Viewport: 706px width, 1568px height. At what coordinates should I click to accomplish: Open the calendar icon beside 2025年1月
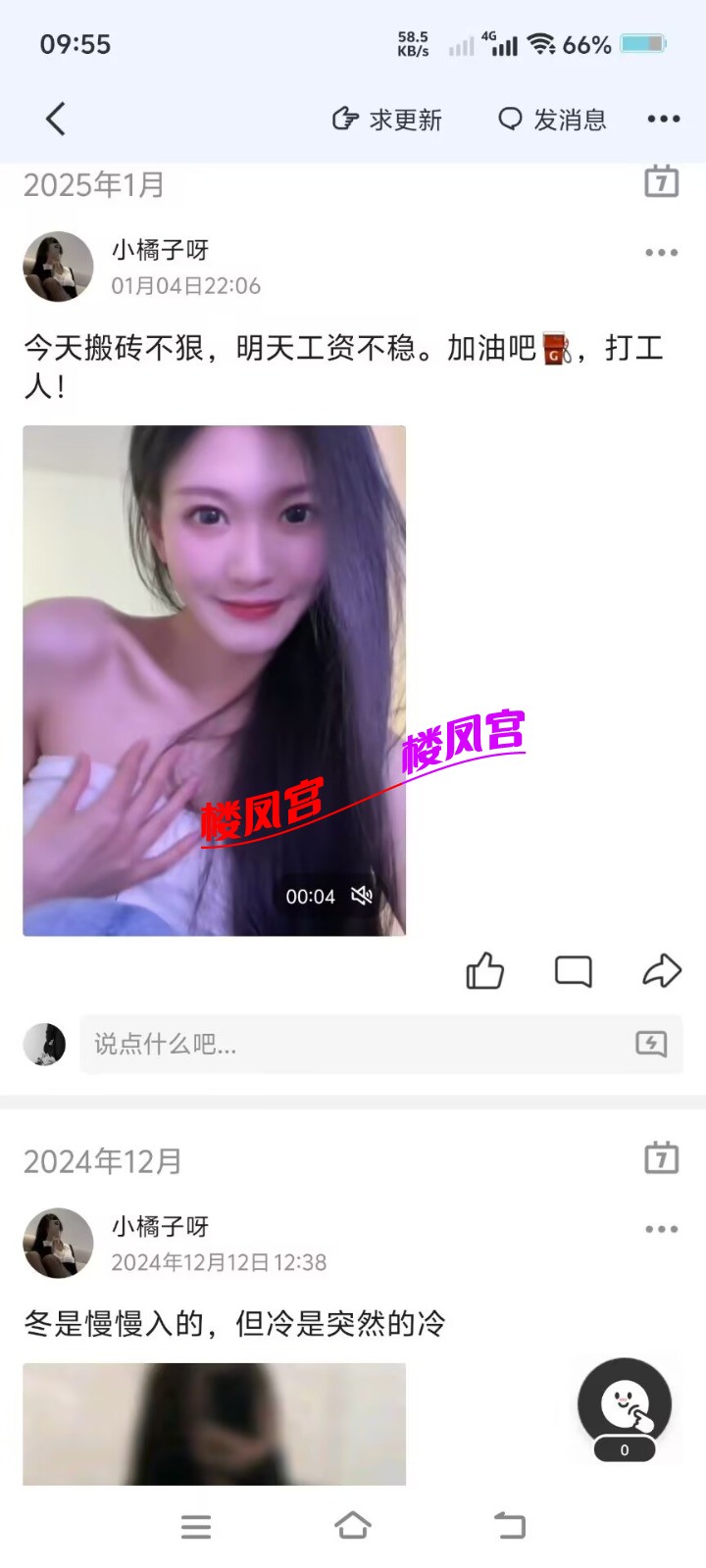point(662,181)
